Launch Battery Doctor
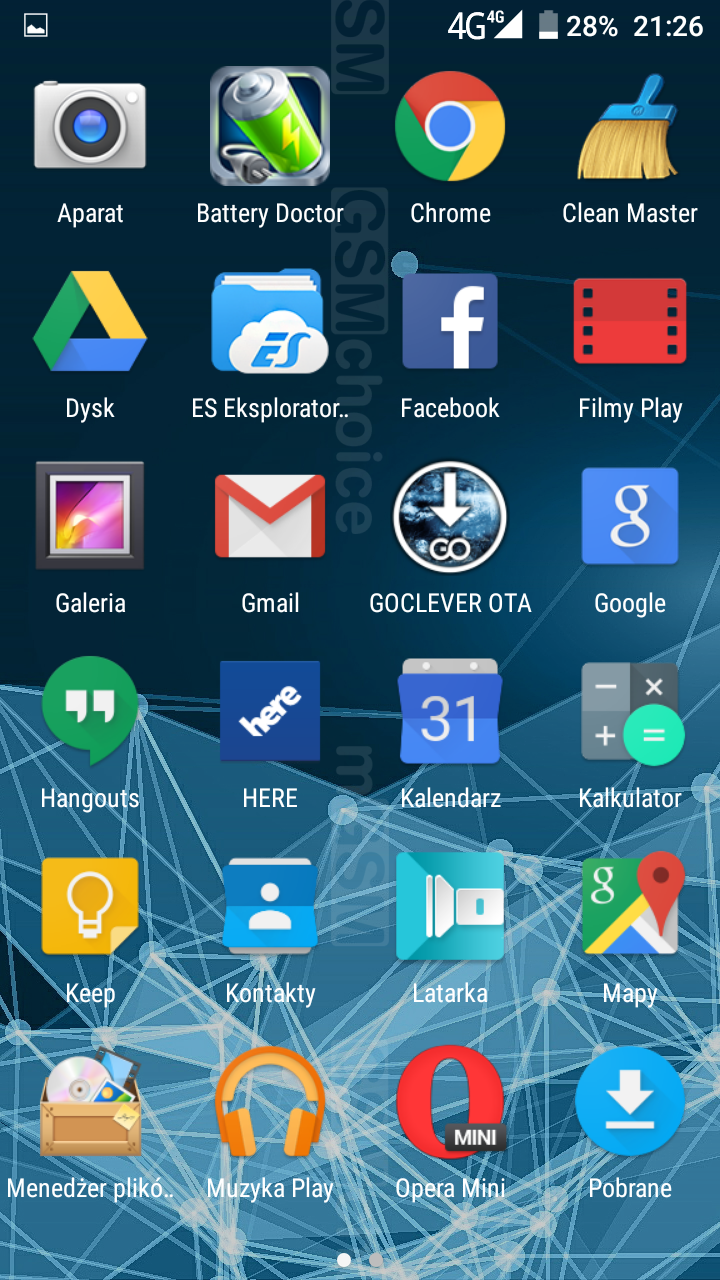This screenshot has width=720, height=1280. click(270, 126)
